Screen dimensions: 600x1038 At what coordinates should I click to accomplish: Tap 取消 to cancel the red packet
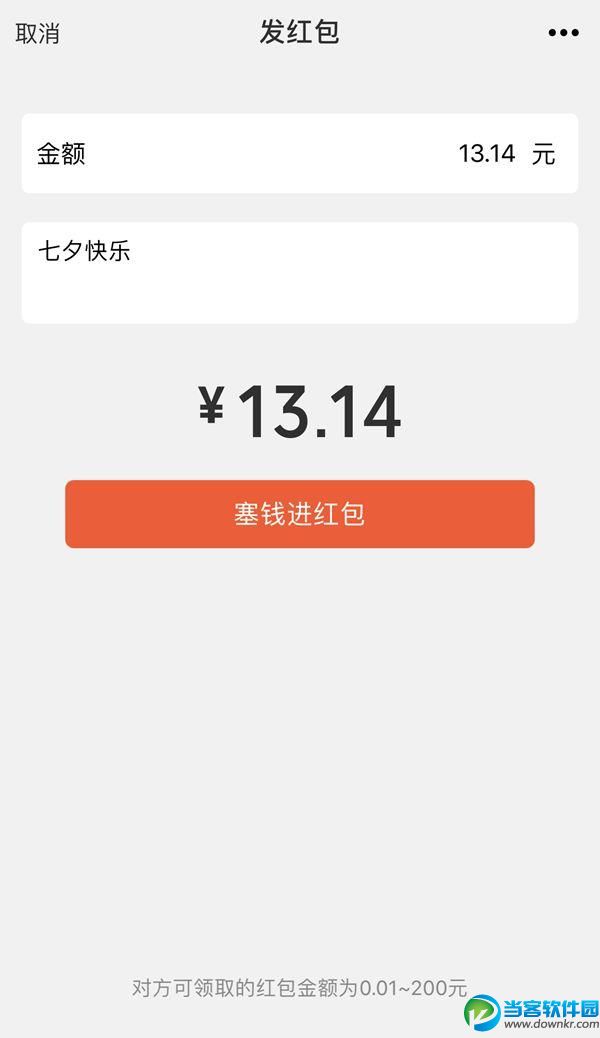[x=37, y=33]
